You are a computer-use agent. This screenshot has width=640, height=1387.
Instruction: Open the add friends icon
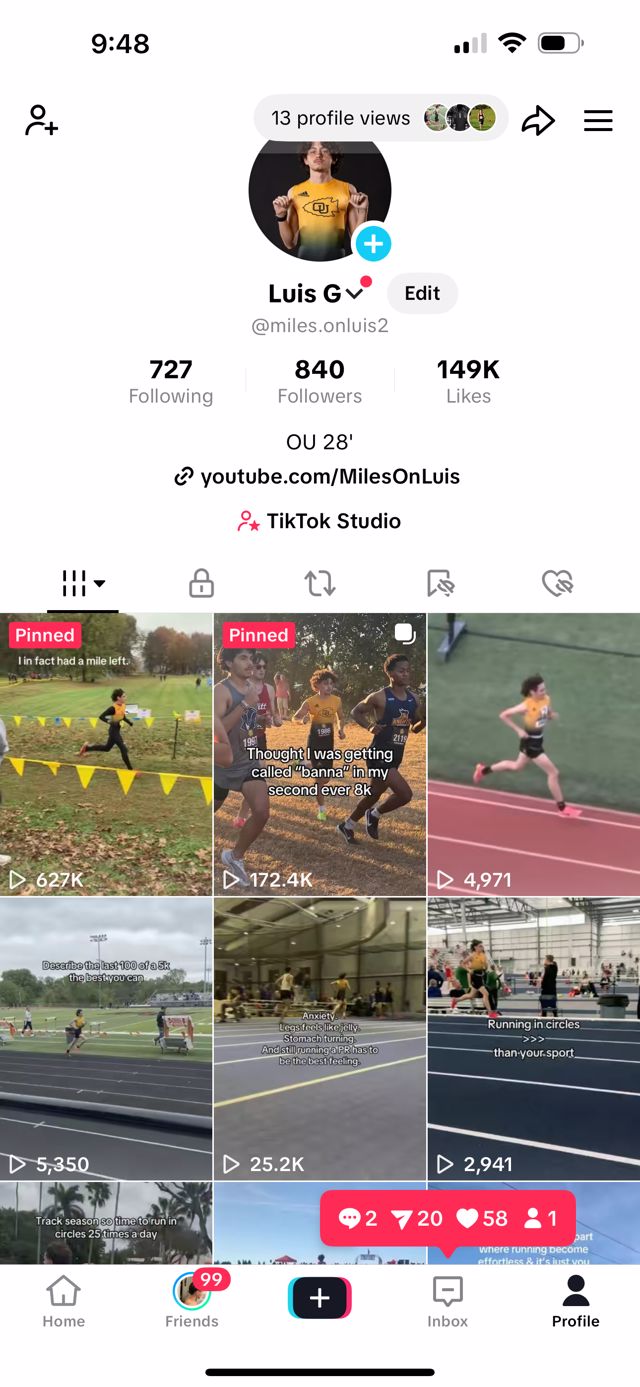click(41, 121)
